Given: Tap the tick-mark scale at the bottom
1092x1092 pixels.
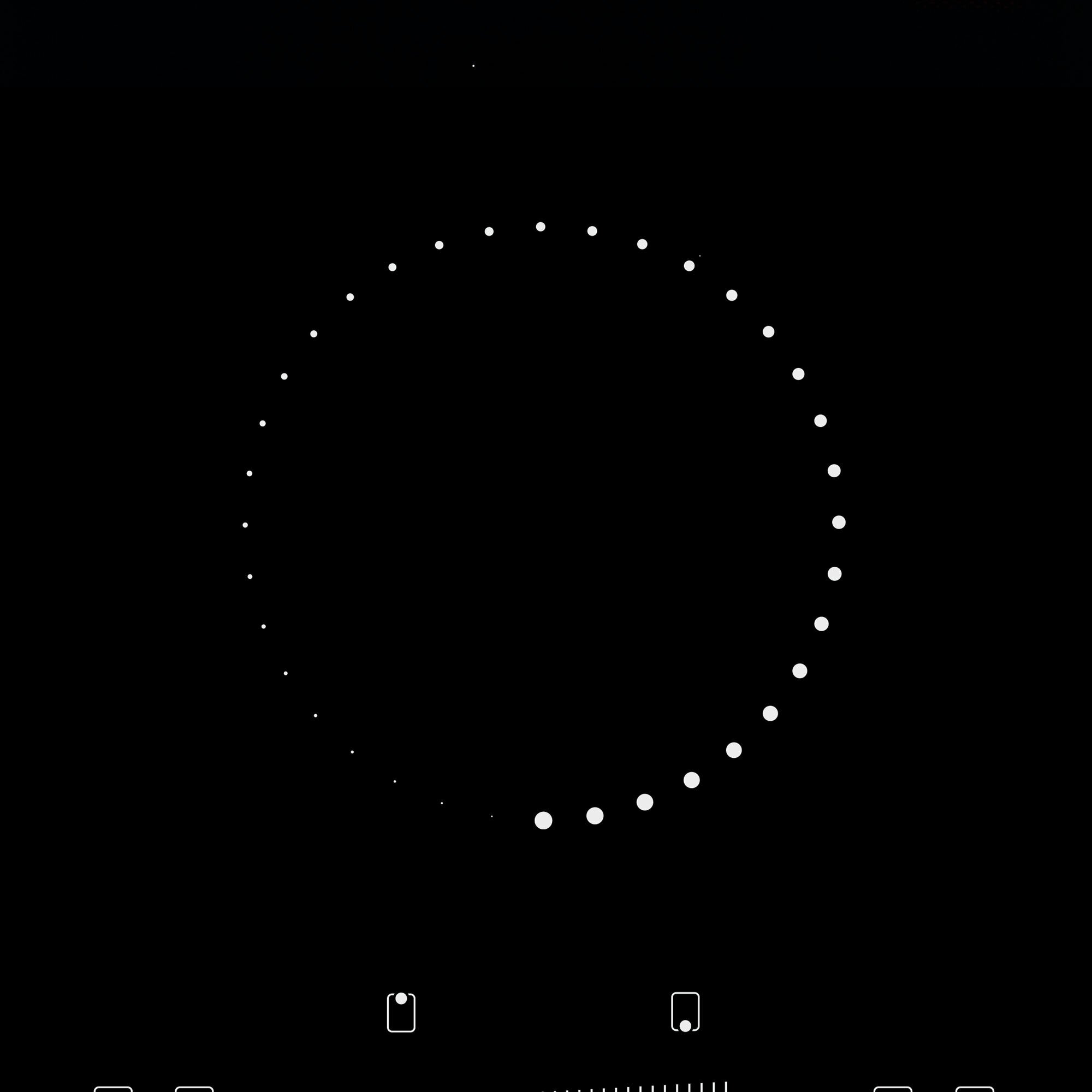Looking at the screenshot, I should click(634, 1086).
